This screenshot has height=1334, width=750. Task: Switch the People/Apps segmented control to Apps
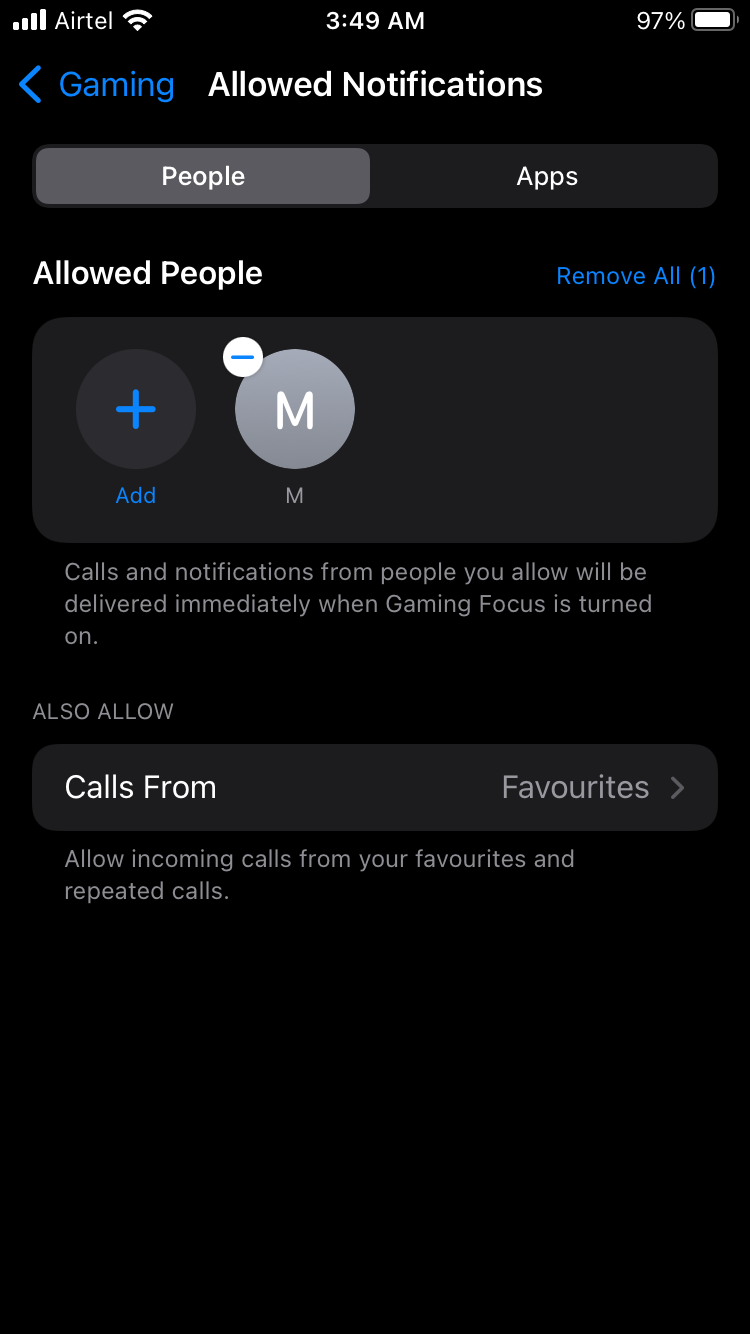click(547, 176)
